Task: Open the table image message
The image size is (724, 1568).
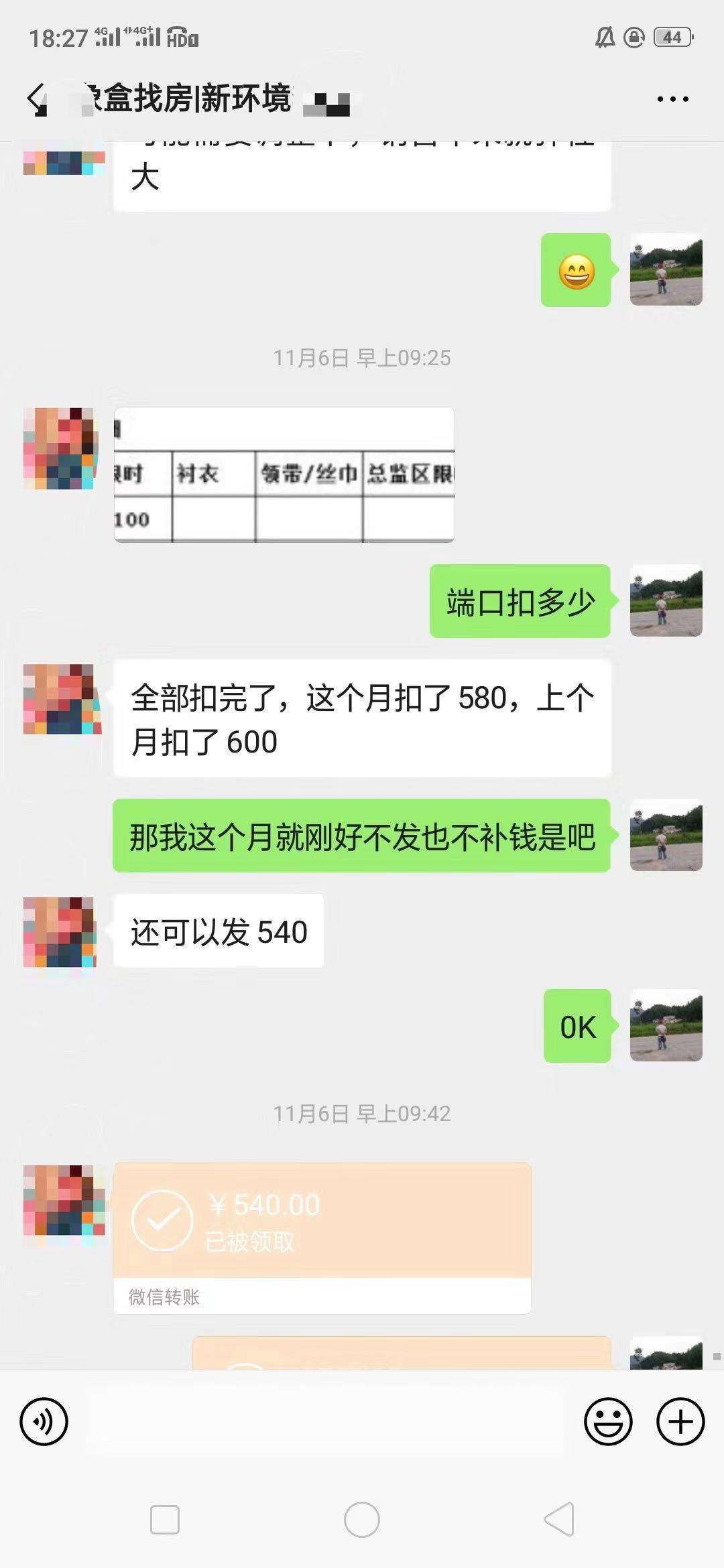Action: pyautogui.click(x=284, y=474)
